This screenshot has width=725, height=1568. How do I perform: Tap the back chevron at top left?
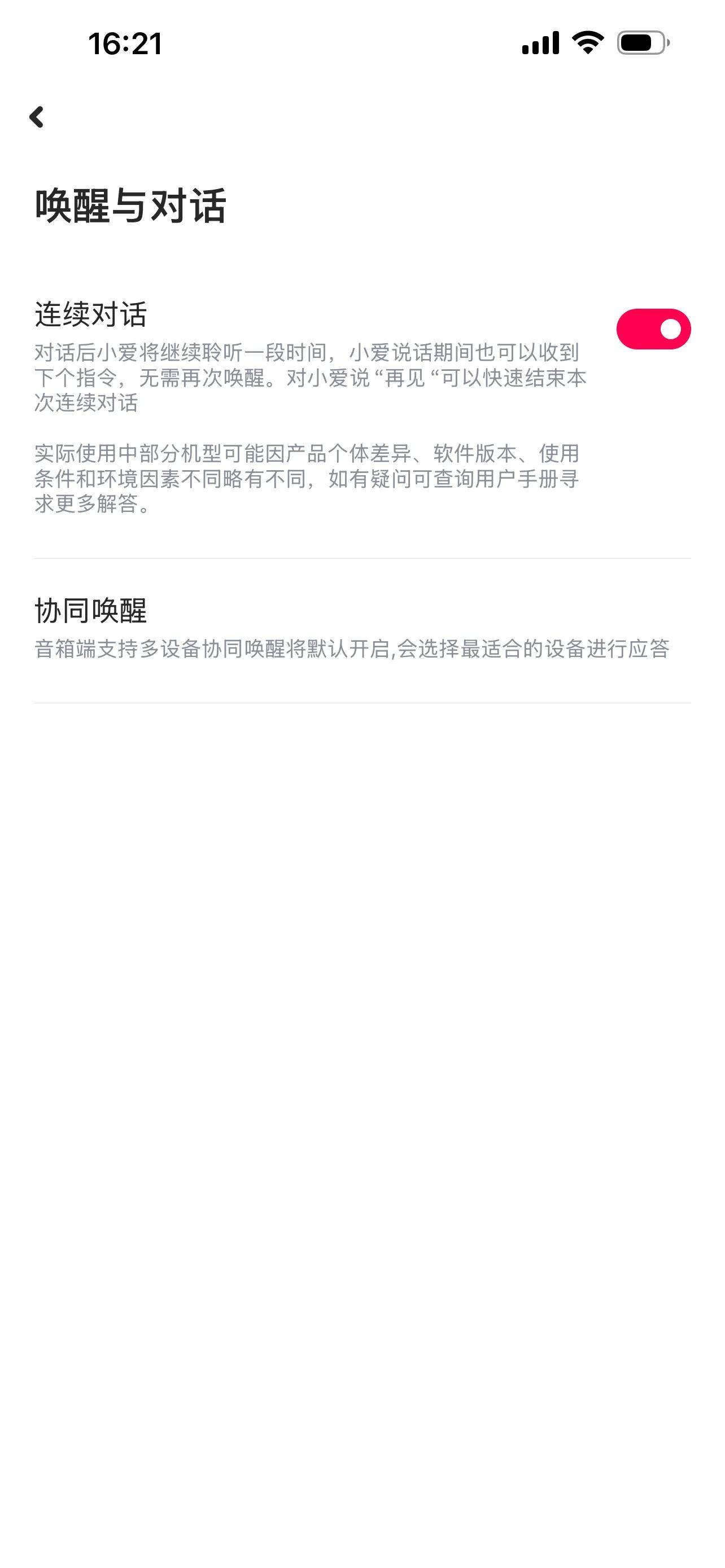[38, 117]
